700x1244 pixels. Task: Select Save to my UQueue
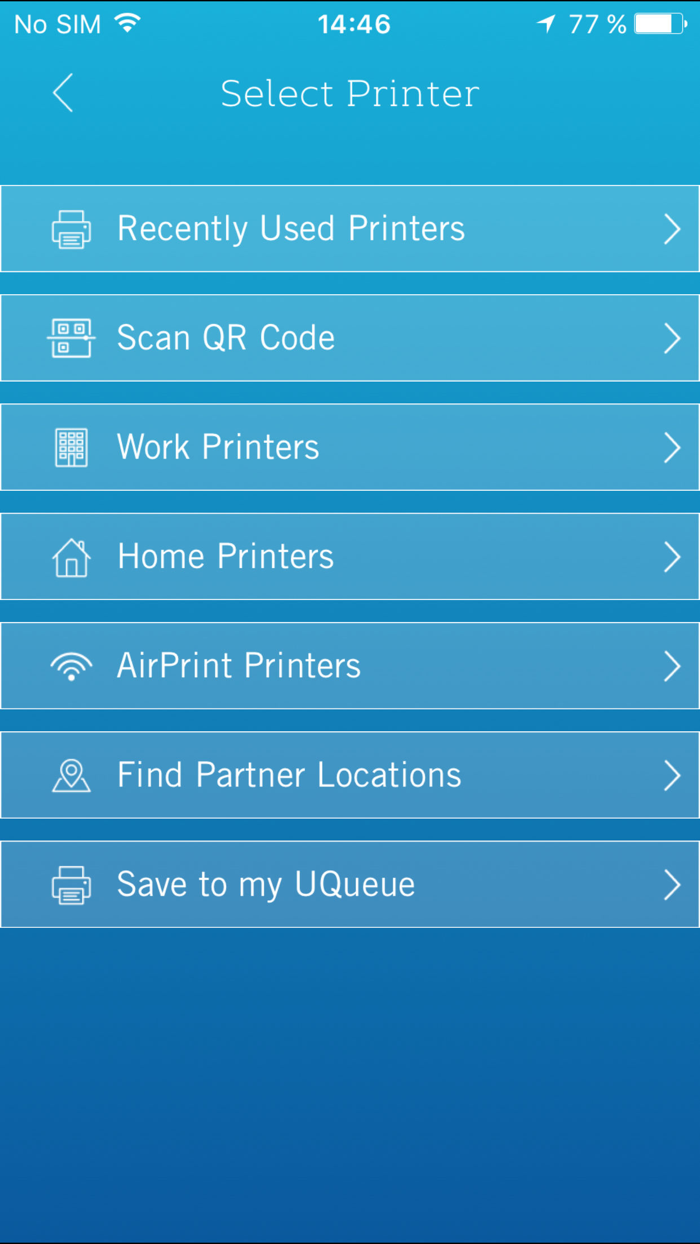point(350,885)
